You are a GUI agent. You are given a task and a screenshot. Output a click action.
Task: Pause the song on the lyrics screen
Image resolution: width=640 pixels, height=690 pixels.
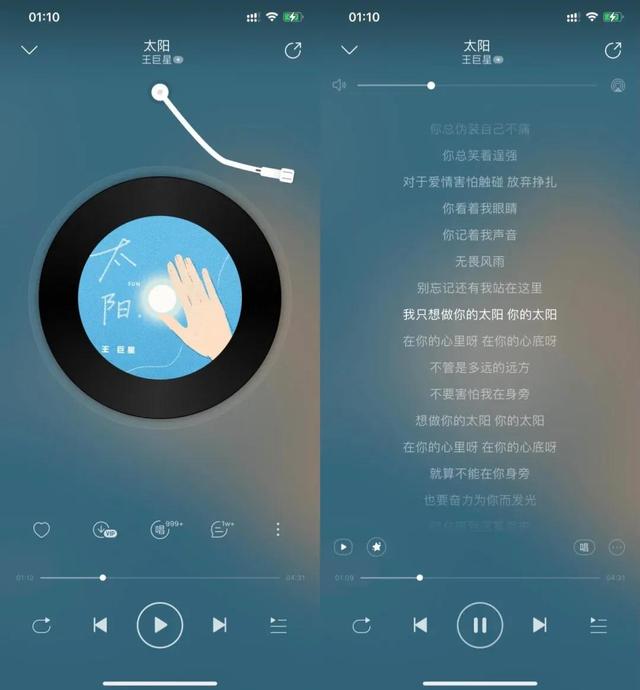click(480, 625)
